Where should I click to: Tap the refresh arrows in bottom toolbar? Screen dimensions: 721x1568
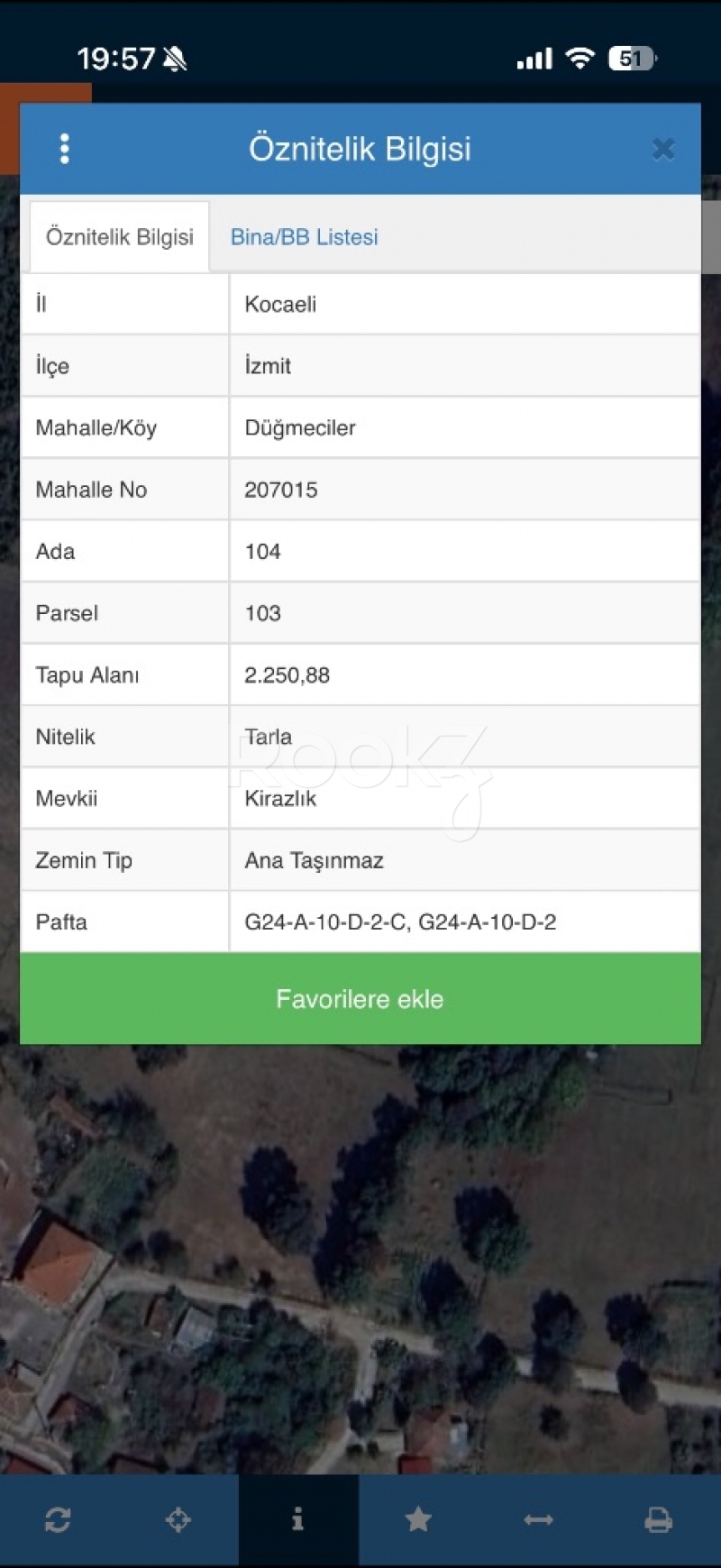[x=58, y=1519]
